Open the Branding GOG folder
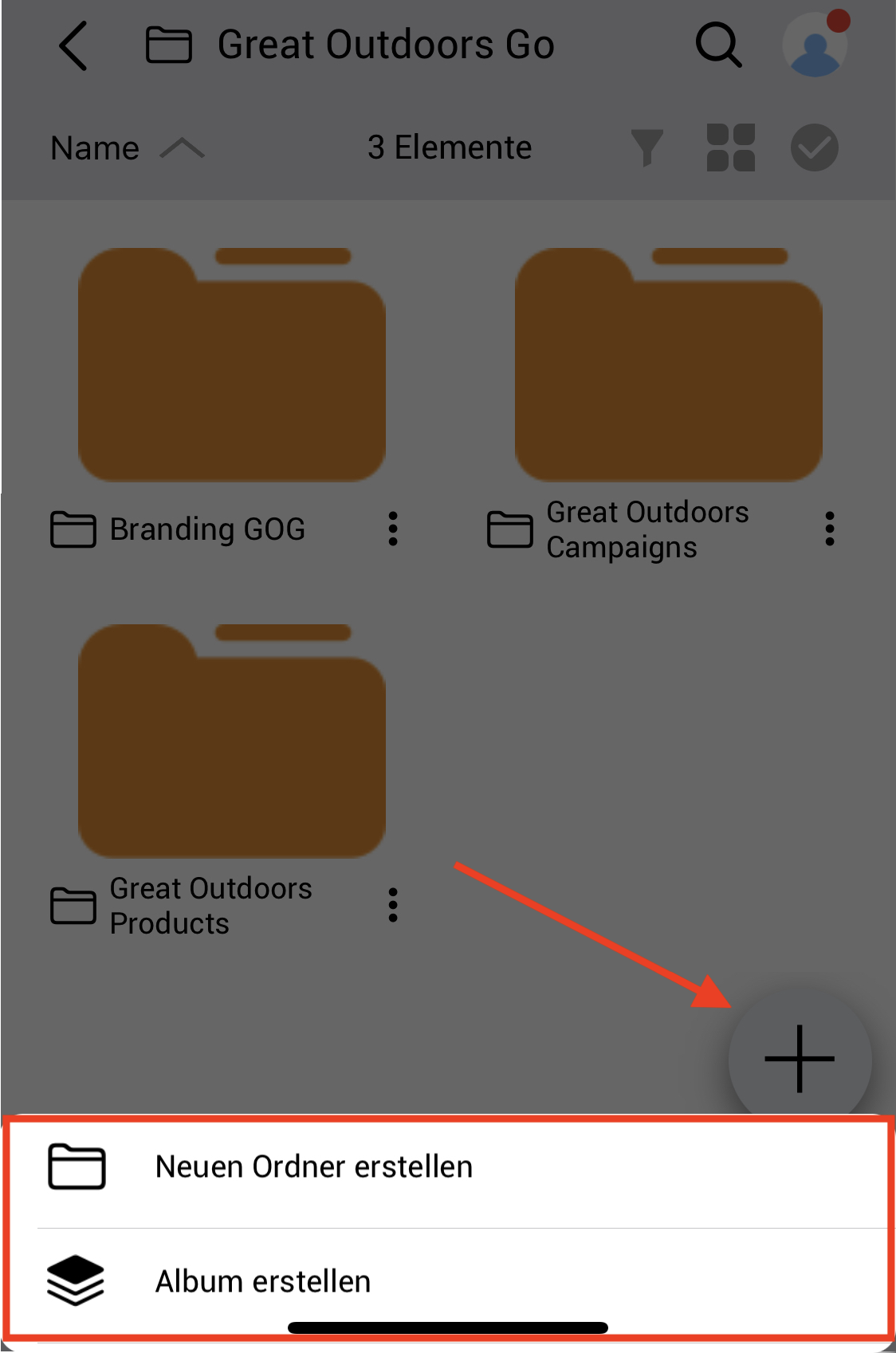896x1353 pixels. pyautogui.click(x=232, y=365)
